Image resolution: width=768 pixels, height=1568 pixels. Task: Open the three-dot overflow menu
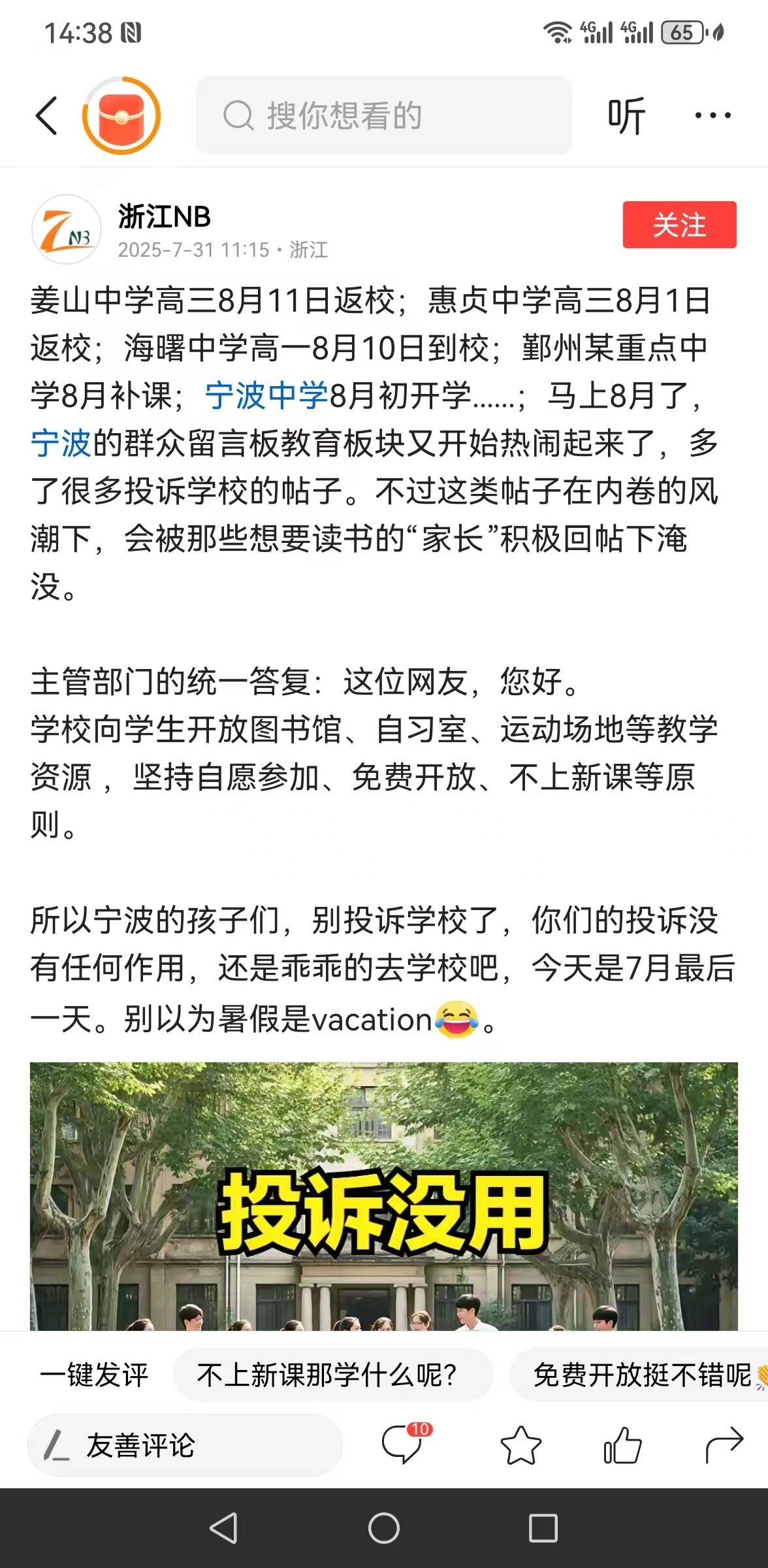(712, 116)
